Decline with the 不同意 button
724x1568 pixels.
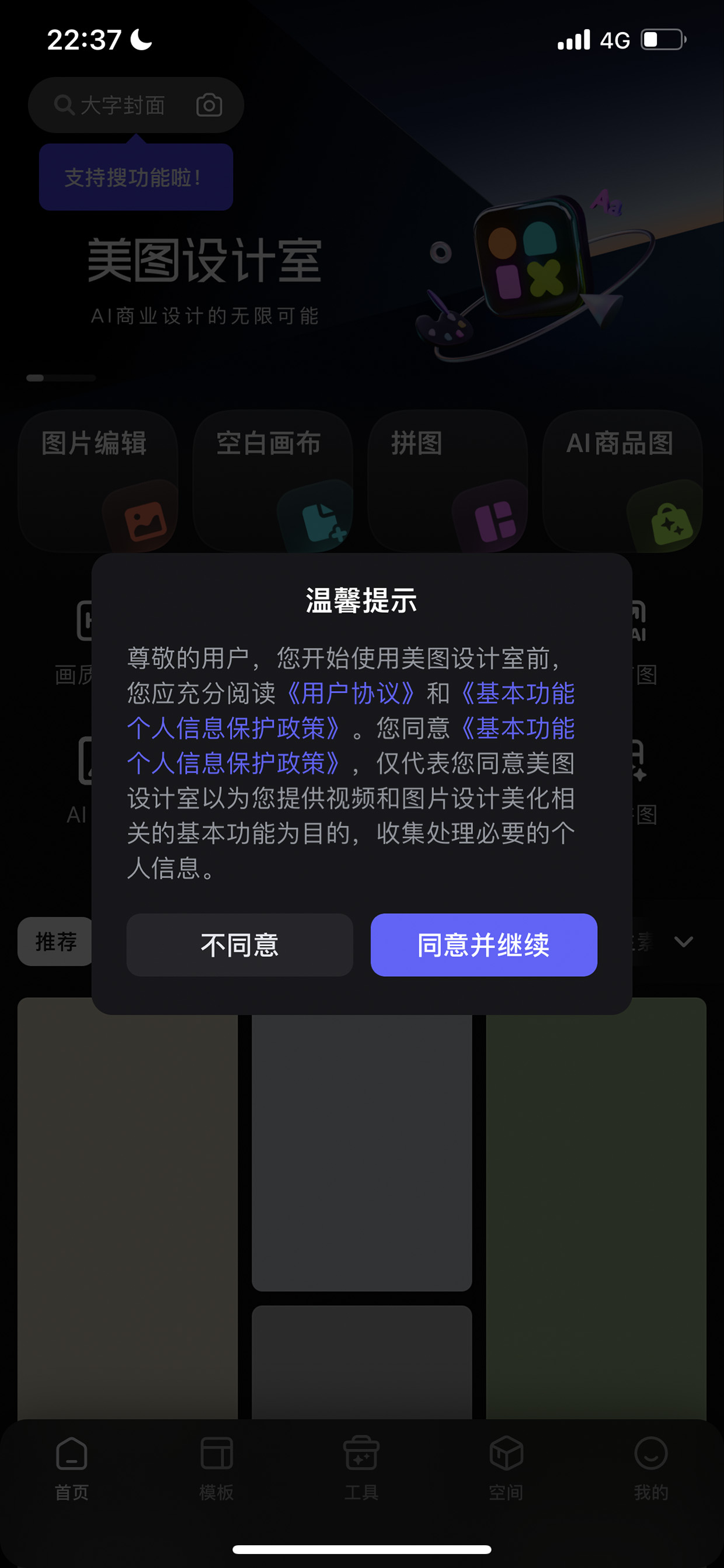tap(240, 945)
